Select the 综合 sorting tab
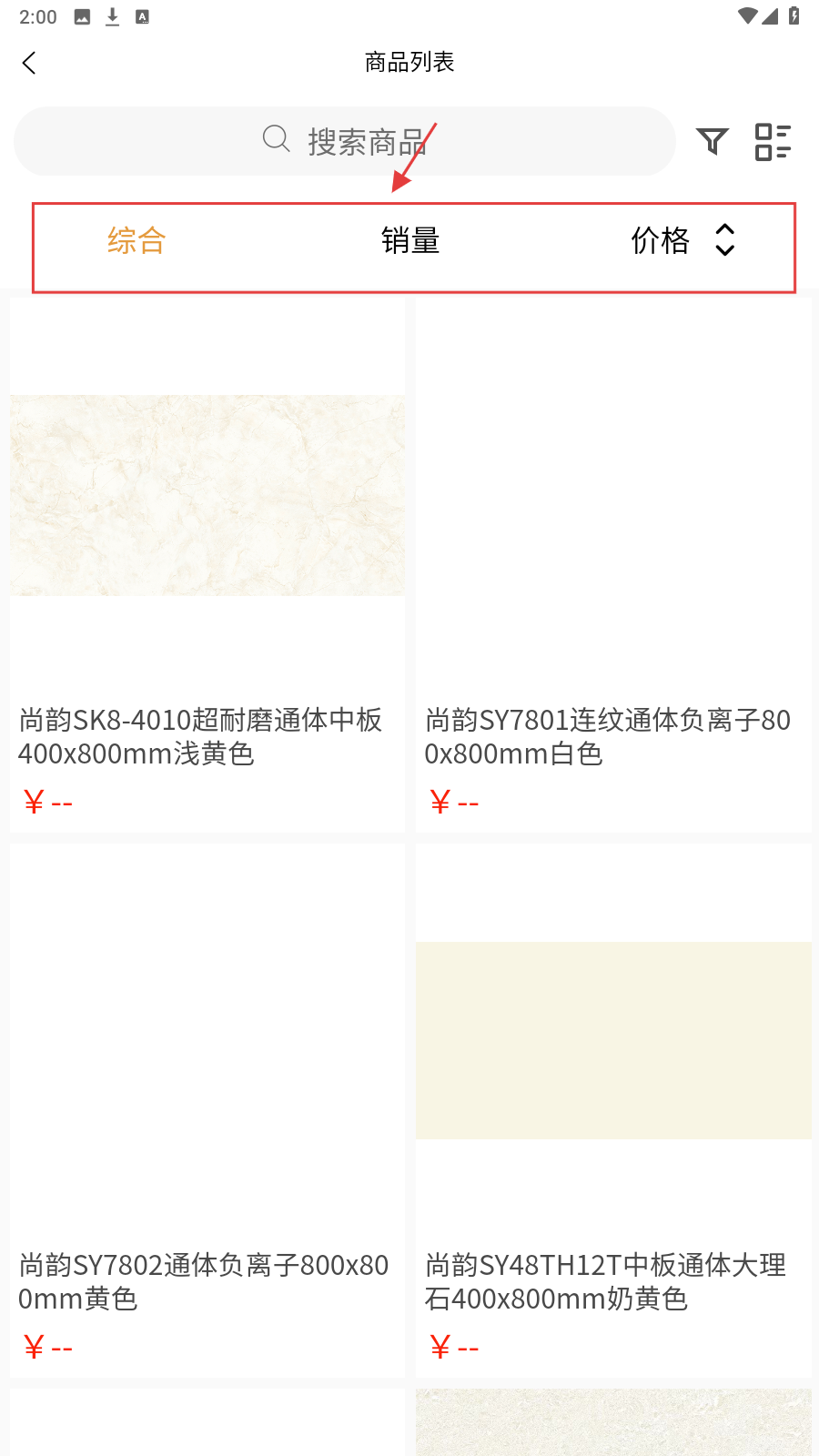This screenshot has width=819, height=1456. click(x=136, y=241)
